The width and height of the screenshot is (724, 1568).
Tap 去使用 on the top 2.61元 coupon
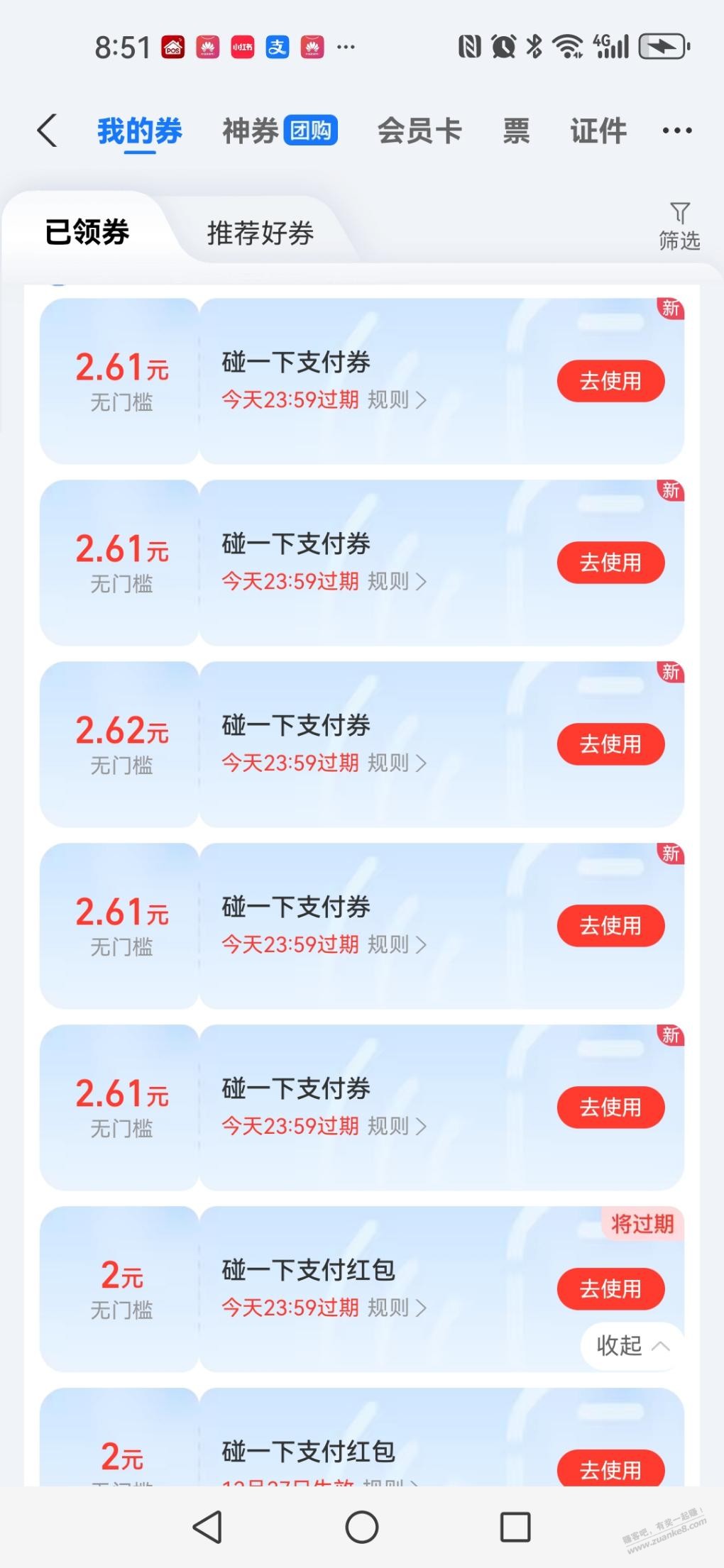610,381
